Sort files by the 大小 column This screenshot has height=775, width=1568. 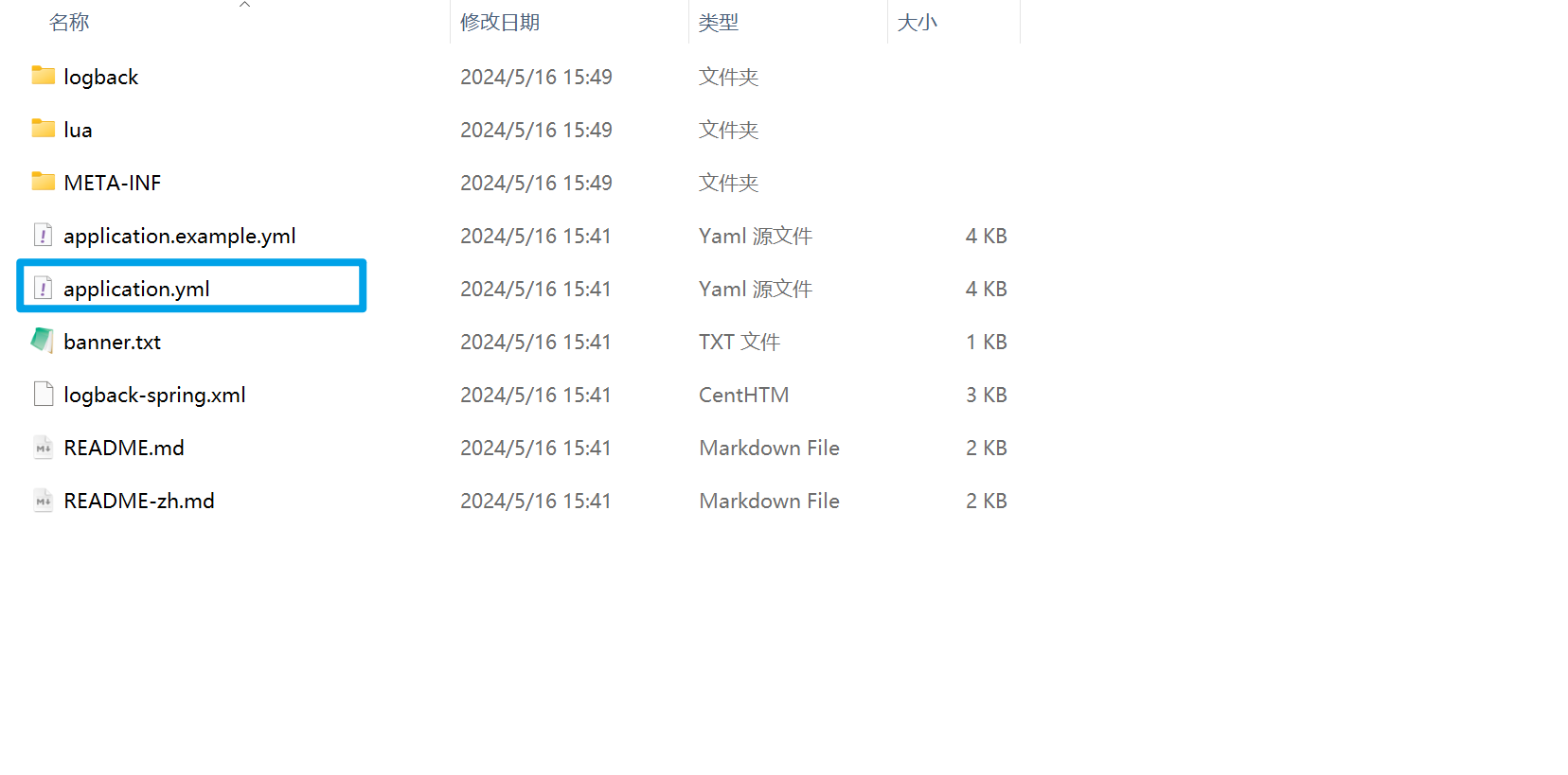click(x=917, y=23)
